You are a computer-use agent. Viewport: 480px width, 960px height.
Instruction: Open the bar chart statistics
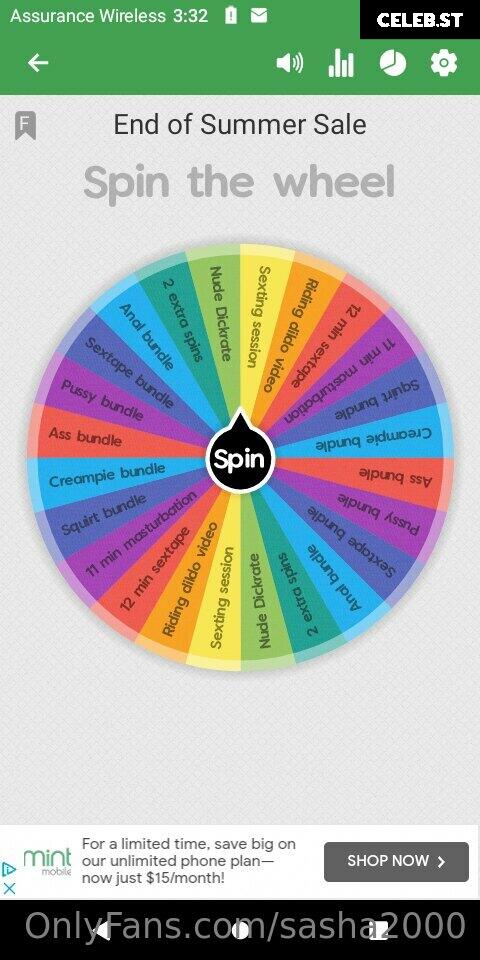pyautogui.click(x=341, y=63)
